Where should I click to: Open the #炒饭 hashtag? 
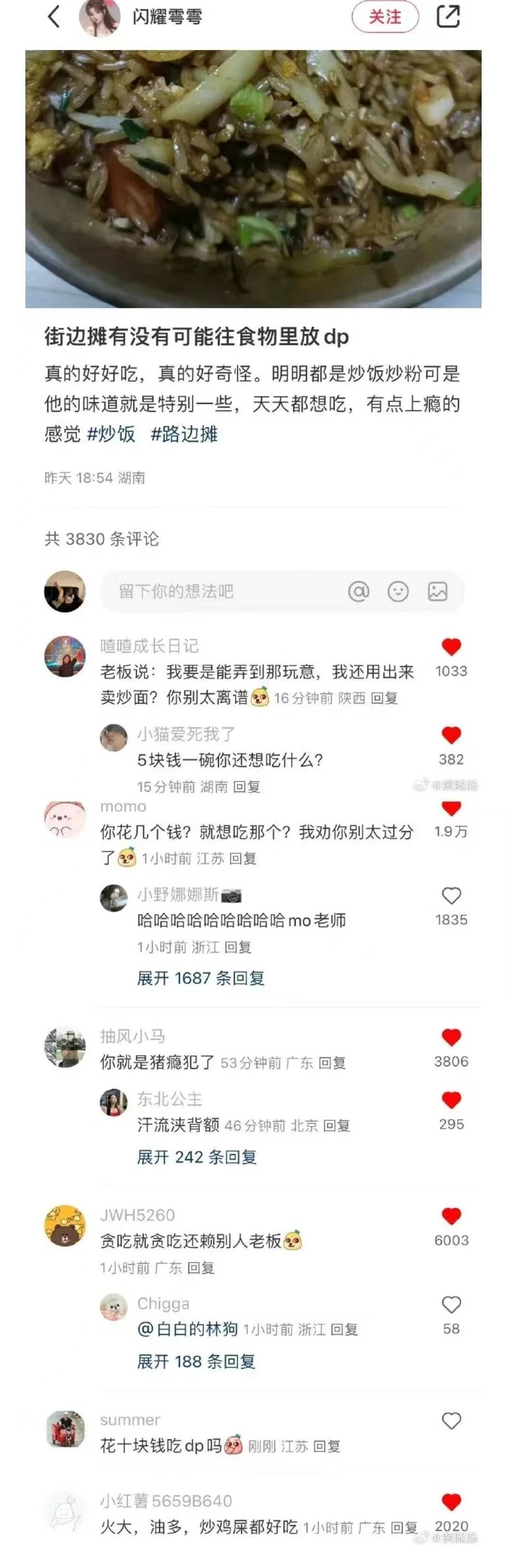click(111, 434)
